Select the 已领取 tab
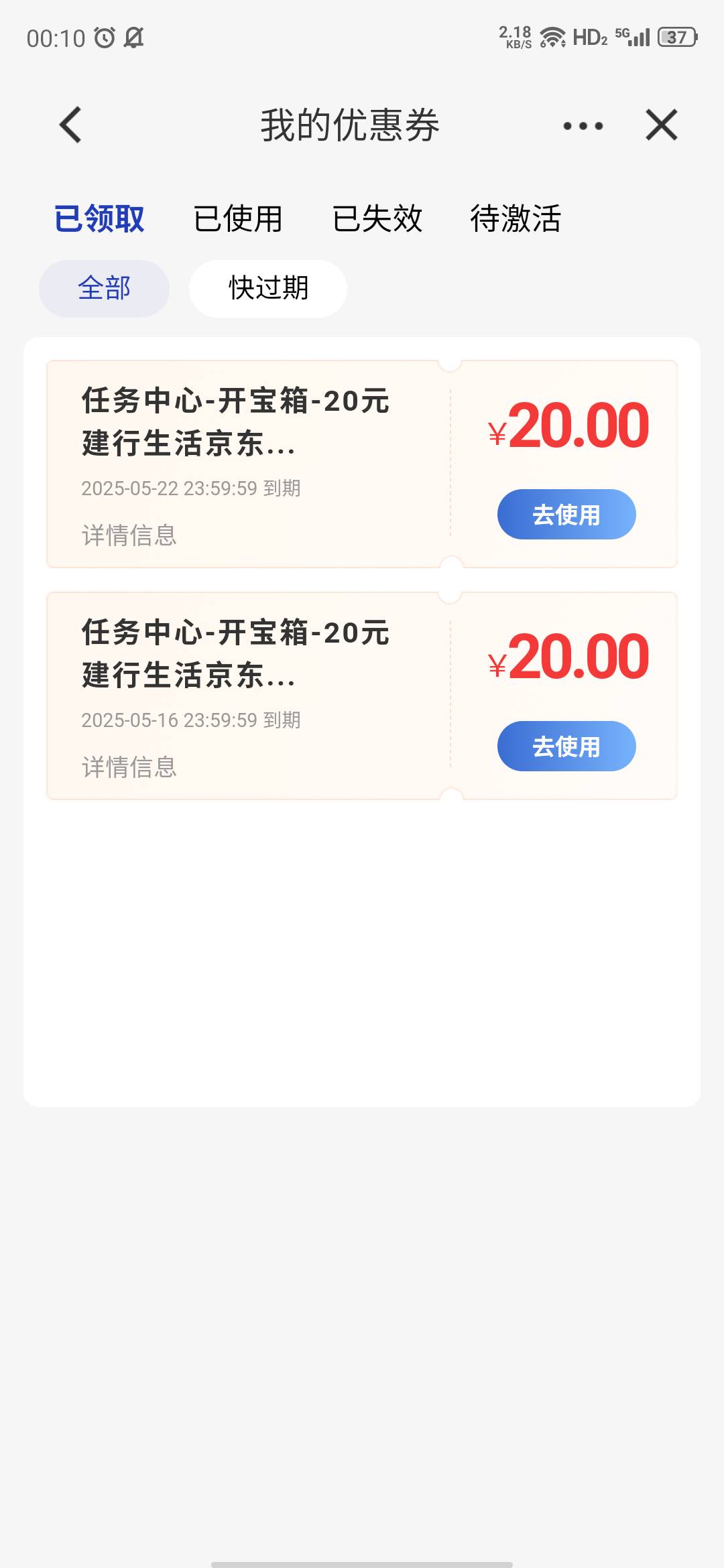Image resolution: width=724 pixels, height=1568 pixels. [x=99, y=219]
